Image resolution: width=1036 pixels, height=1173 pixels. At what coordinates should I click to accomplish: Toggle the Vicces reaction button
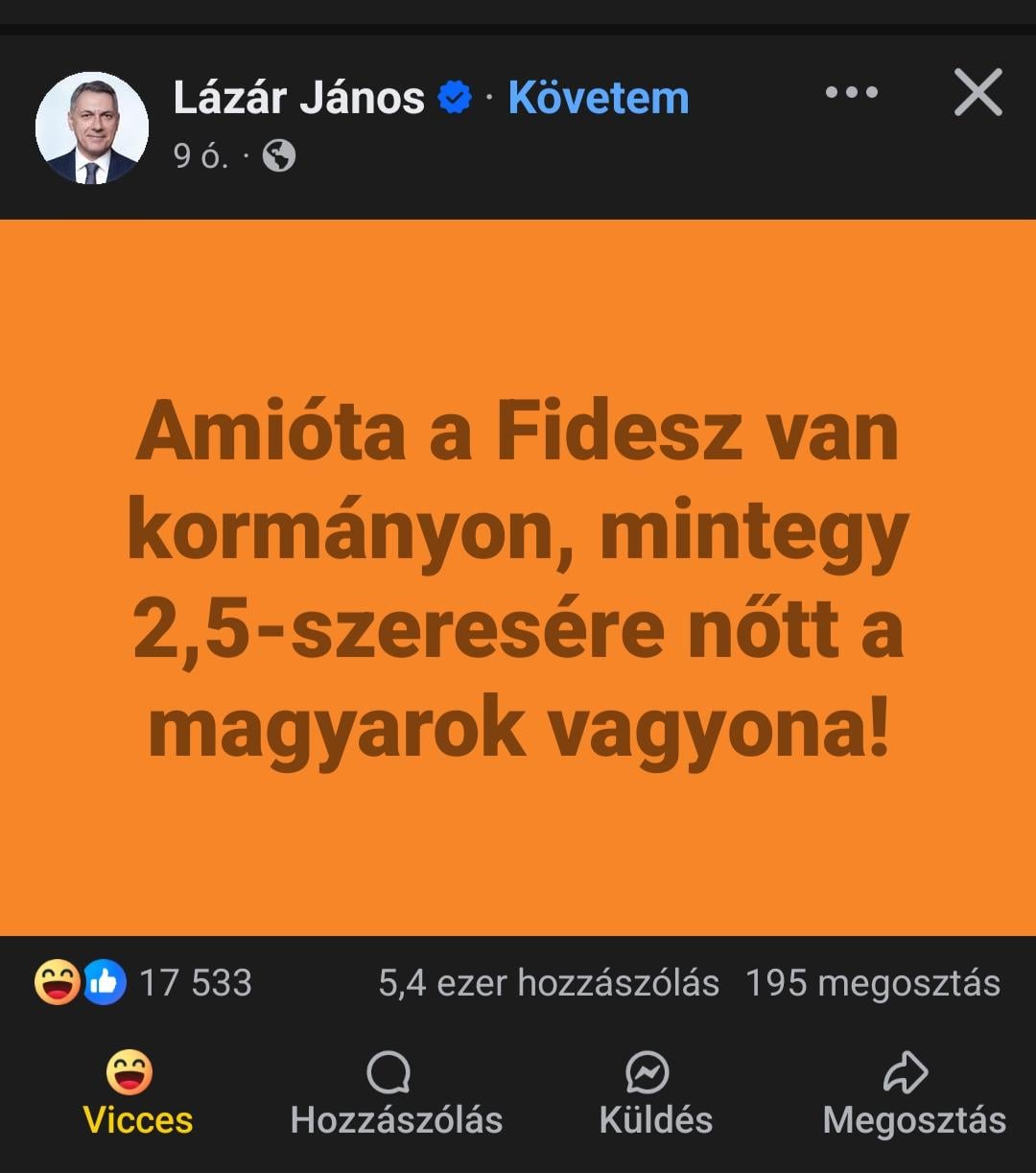(x=137, y=1094)
